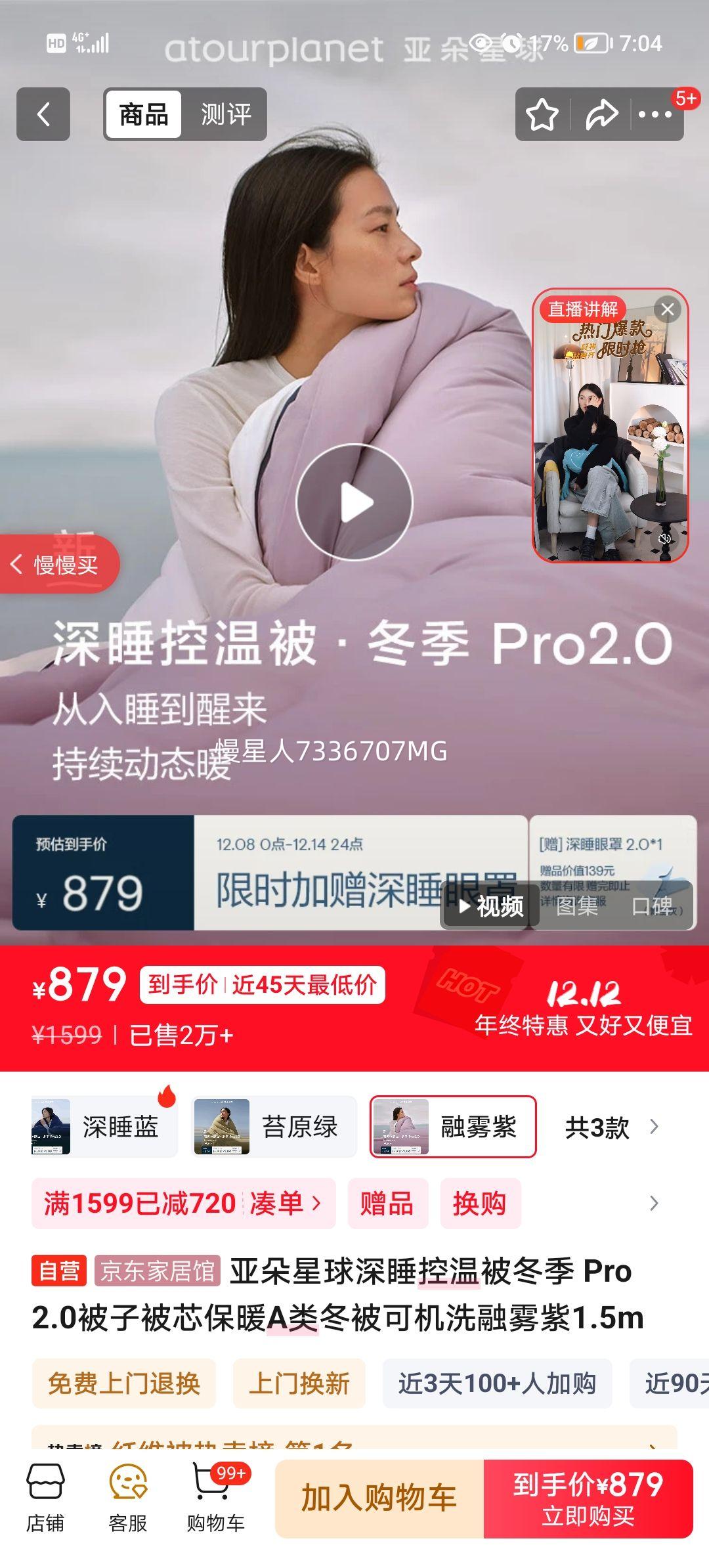Select the 融雾紫 color variant
The height and width of the screenshot is (1568, 709).
pos(453,1125)
